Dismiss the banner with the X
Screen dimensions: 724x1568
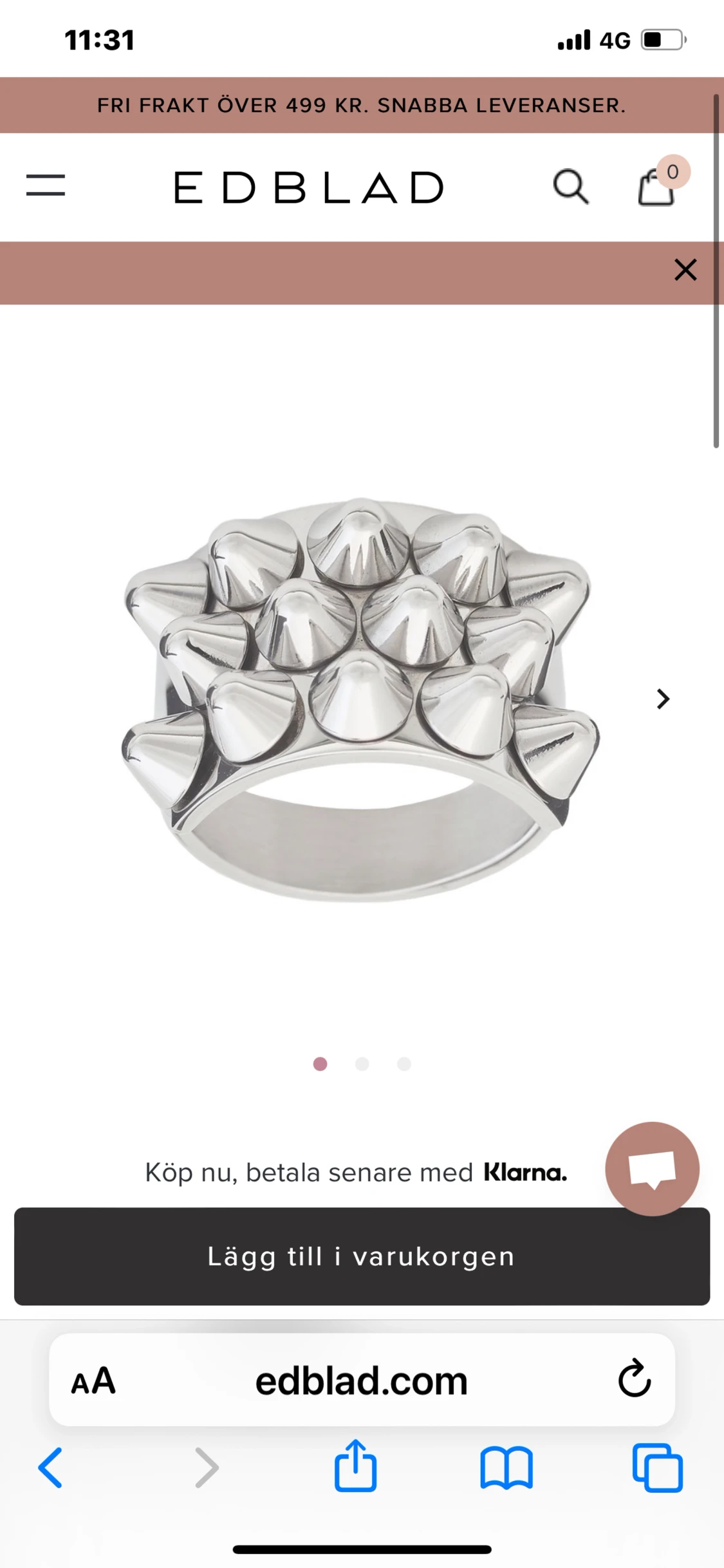[x=685, y=270]
